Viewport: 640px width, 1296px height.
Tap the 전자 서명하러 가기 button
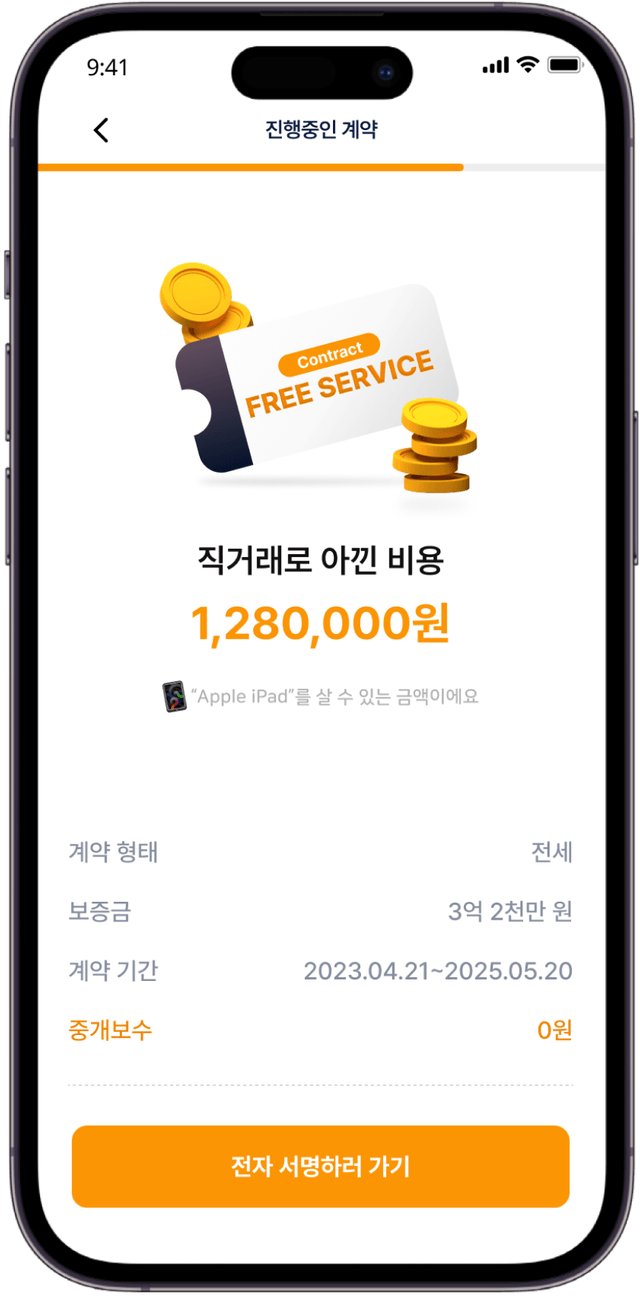320,1166
